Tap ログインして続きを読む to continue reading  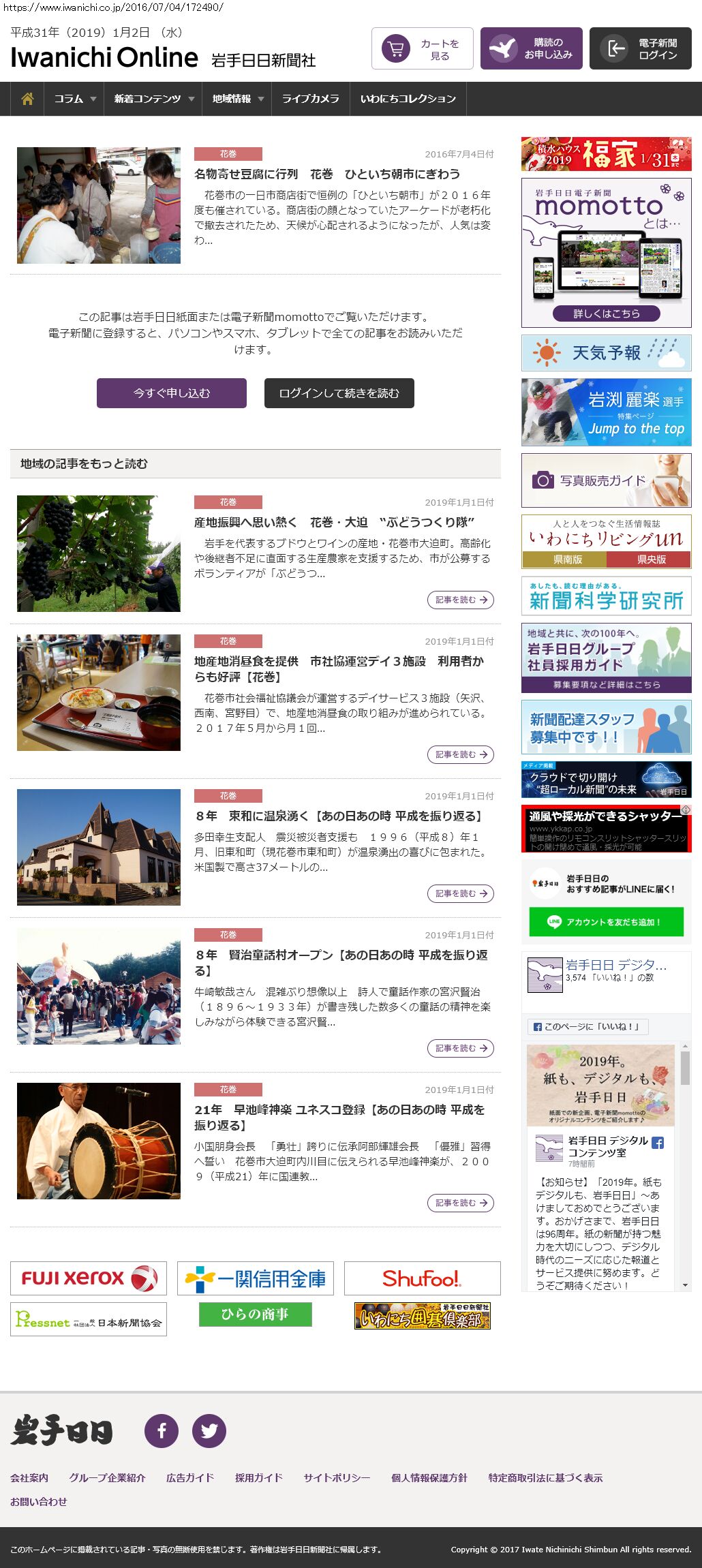pos(339,393)
